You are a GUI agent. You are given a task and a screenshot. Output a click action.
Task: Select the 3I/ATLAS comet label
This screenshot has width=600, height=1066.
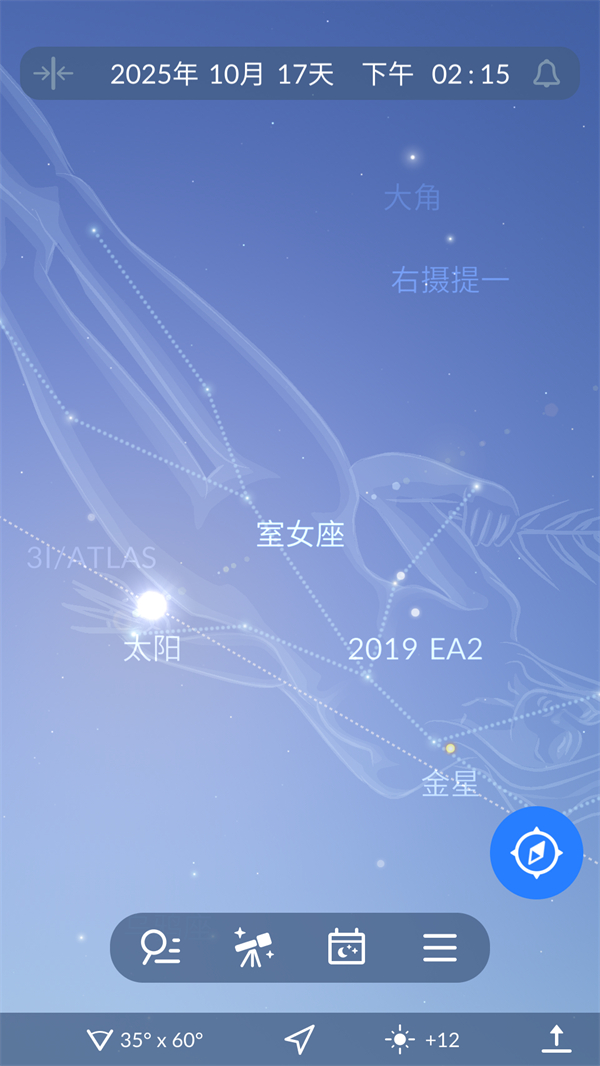[91, 558]
